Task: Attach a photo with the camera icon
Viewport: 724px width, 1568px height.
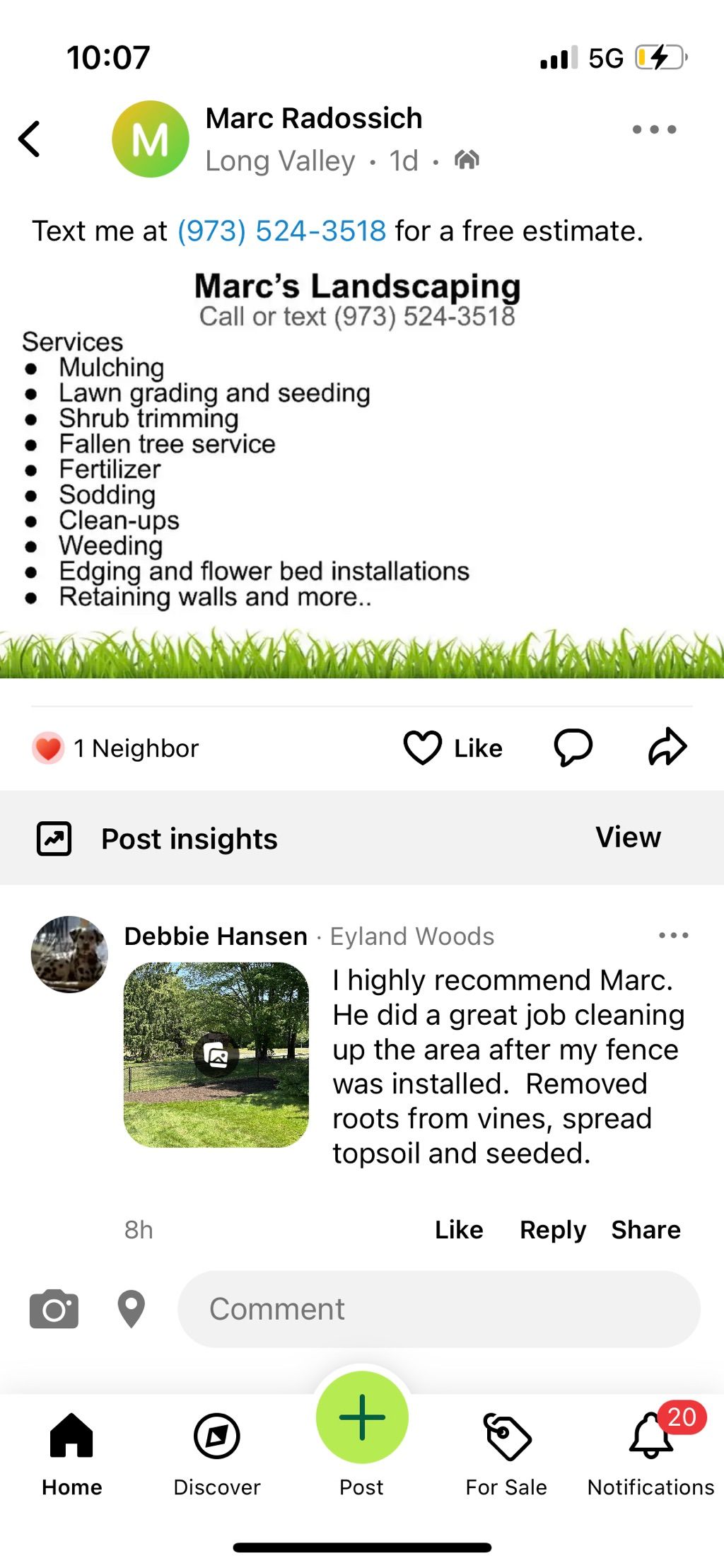Action: point(54,1309)
